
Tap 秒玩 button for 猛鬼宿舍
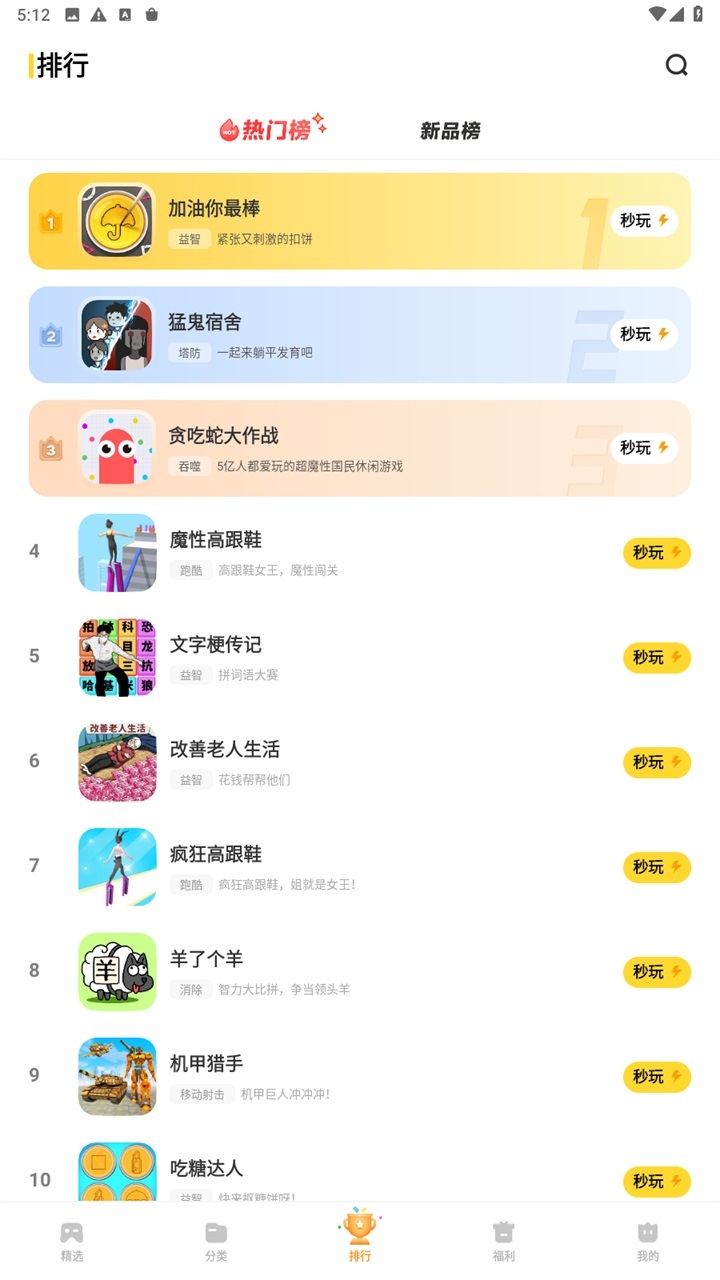pyautogui.click(x=643, y=335)
